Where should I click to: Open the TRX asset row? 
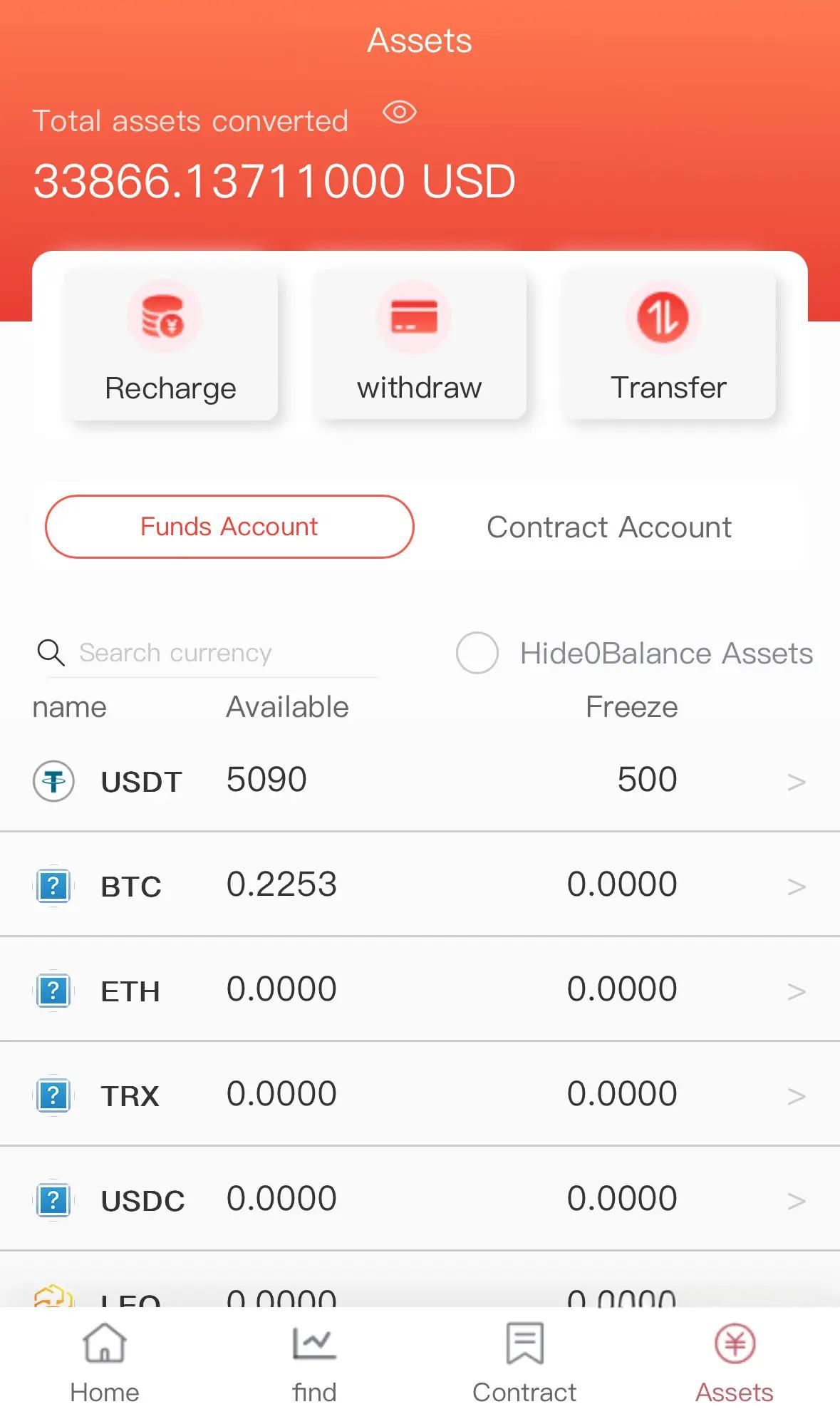click(x=420, y=1094)
